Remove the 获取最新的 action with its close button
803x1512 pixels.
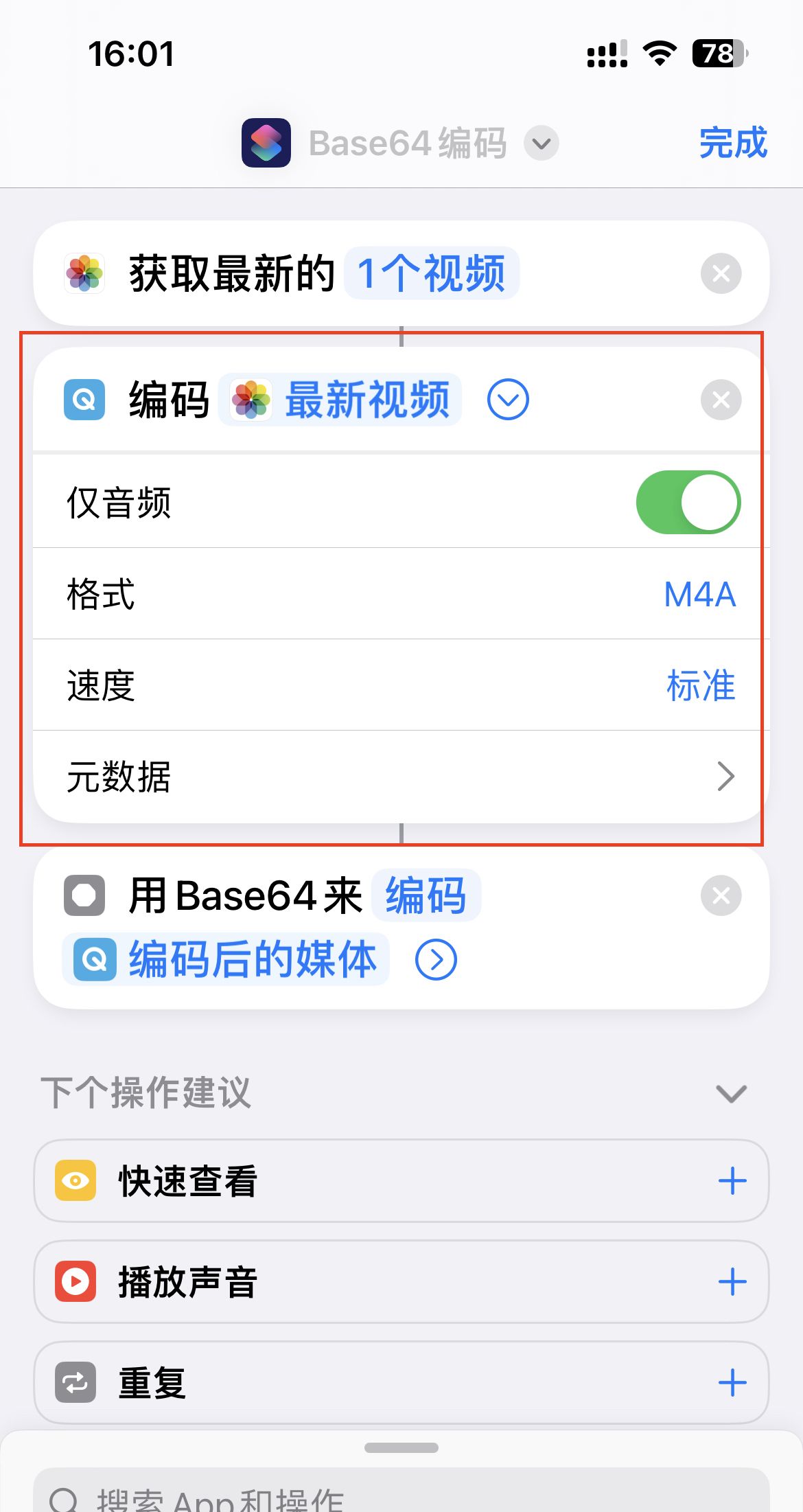point(721,273)
